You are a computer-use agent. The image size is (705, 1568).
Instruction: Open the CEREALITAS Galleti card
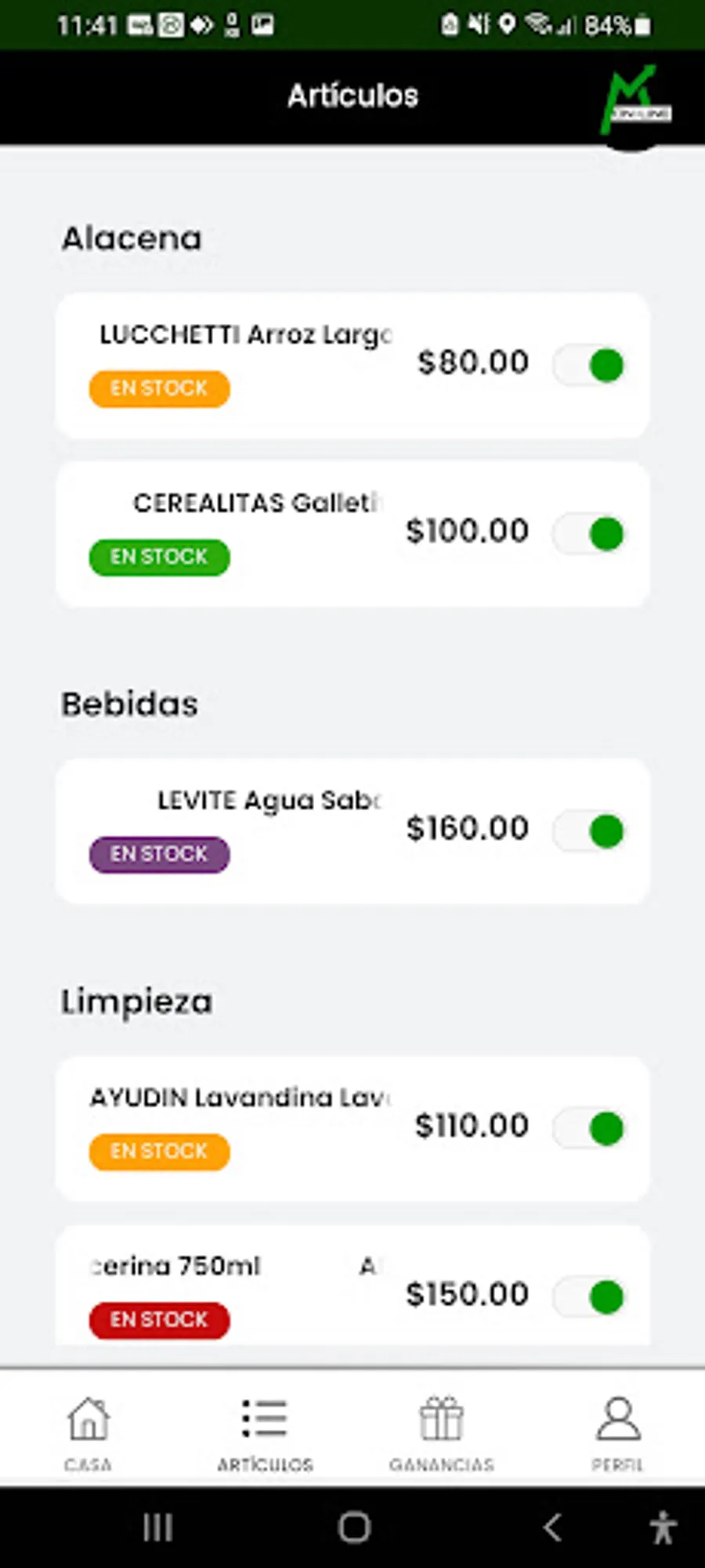tap(352, 534)
